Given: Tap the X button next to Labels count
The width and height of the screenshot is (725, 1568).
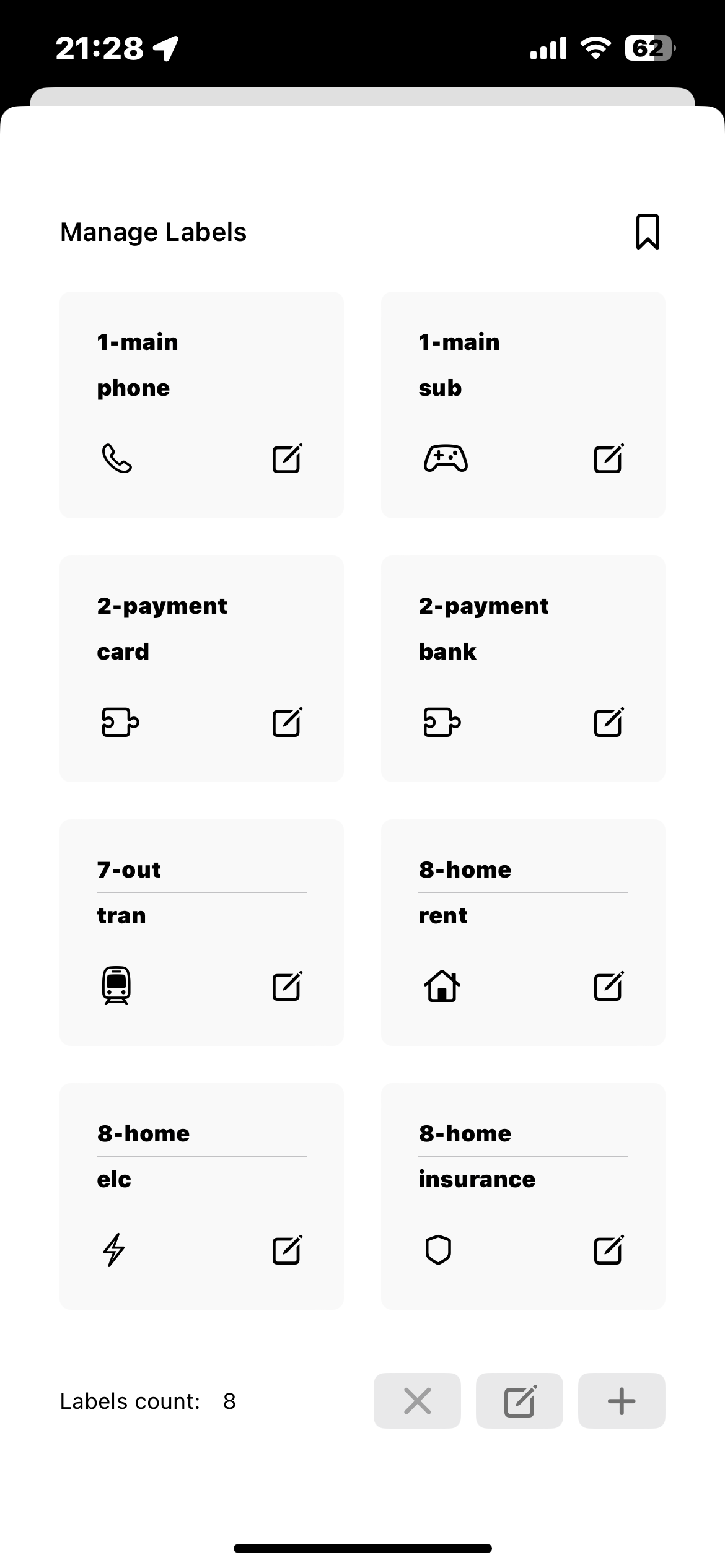Looking at the screenshot, I should [x=417, y=1401].
